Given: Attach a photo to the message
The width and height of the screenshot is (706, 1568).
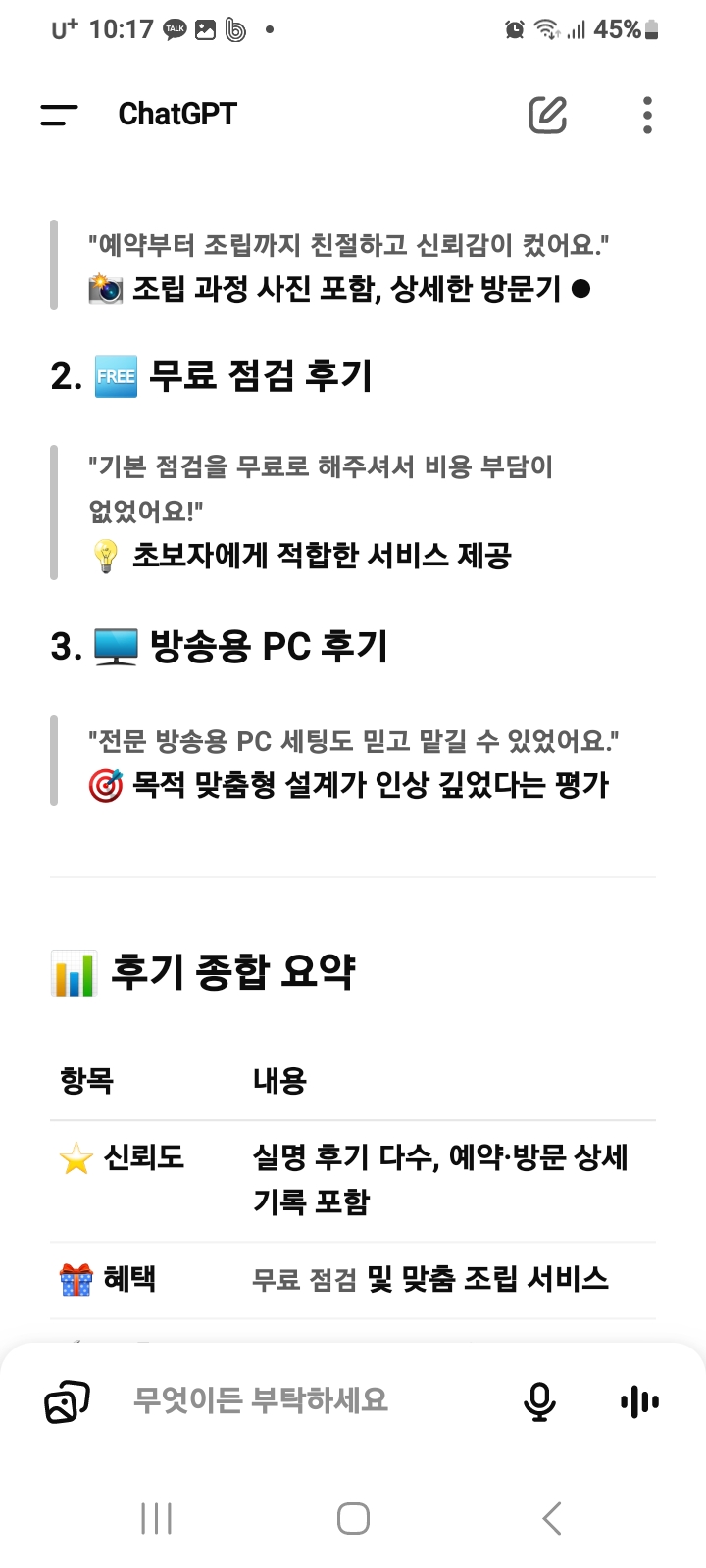Looking at the screenshot, I should (67, 1401).
